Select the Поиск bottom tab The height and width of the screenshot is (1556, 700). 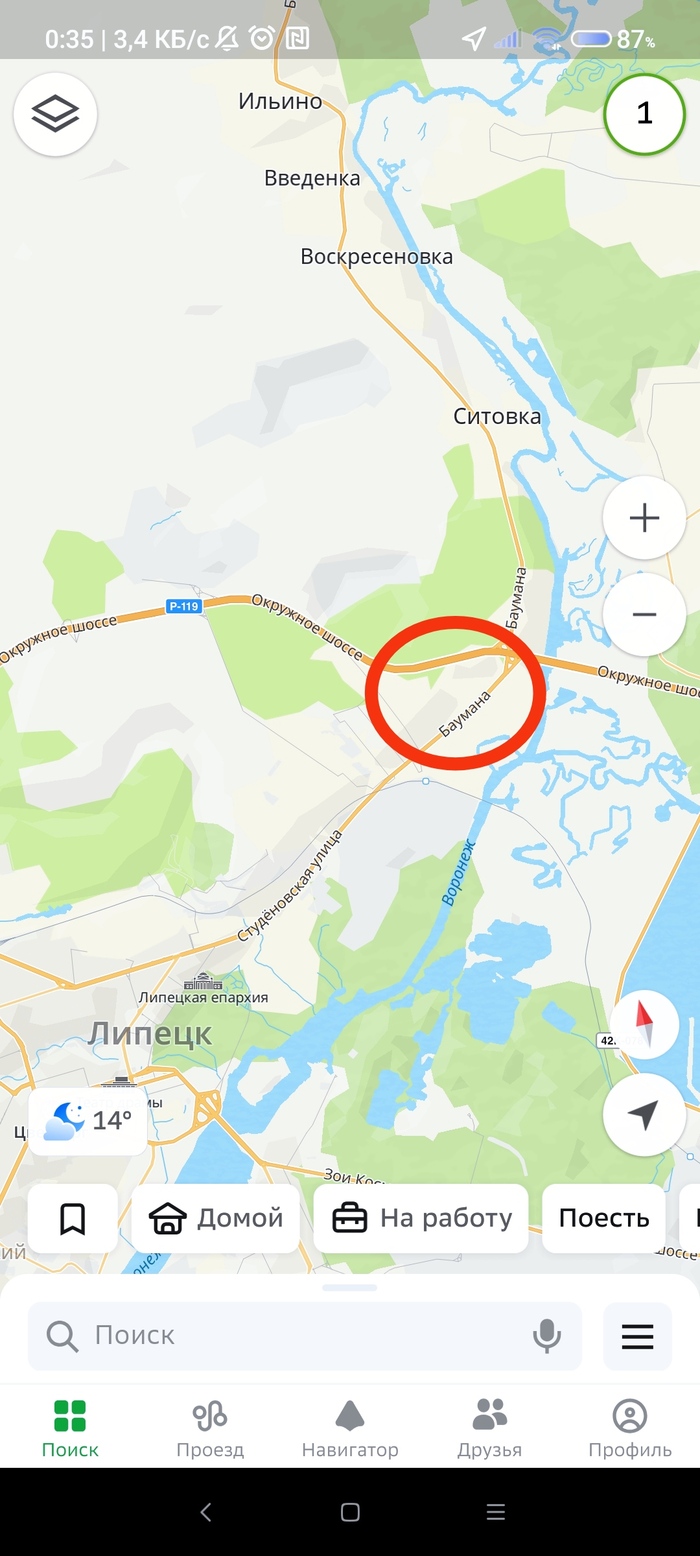click(70, 1428)
